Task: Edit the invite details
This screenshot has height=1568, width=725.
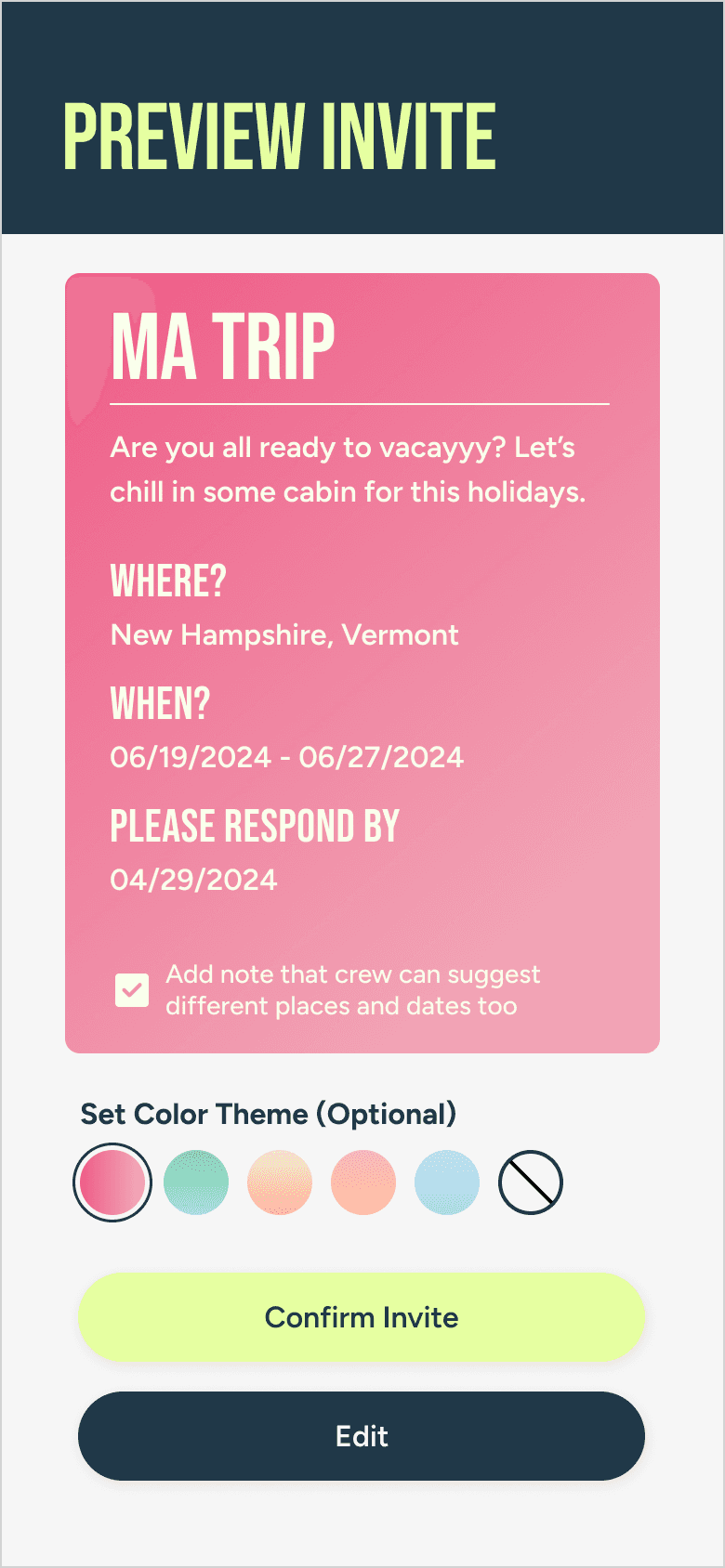Action: tap(362, 1436)
